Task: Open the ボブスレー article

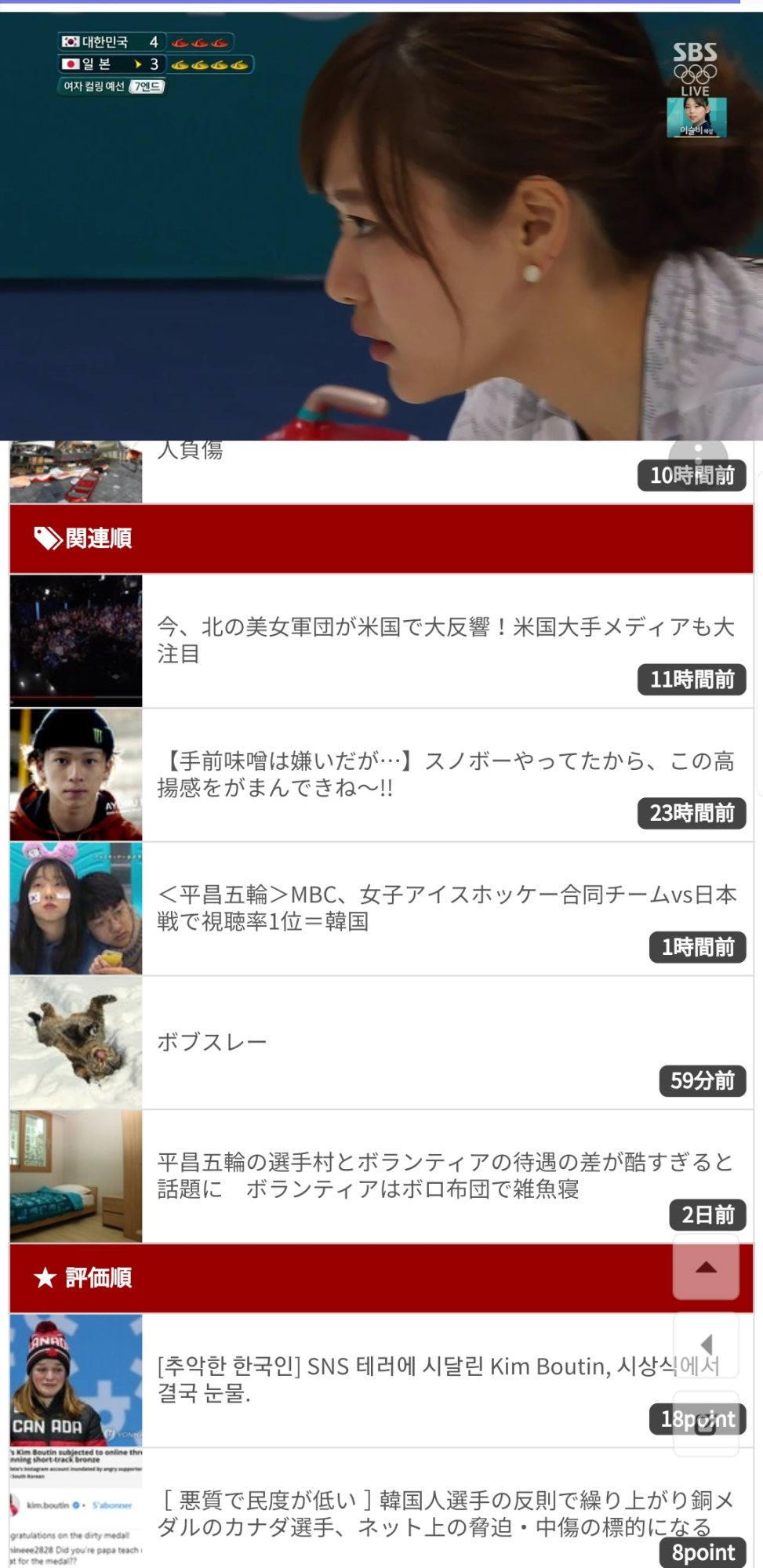Action: coord(392,1041)
